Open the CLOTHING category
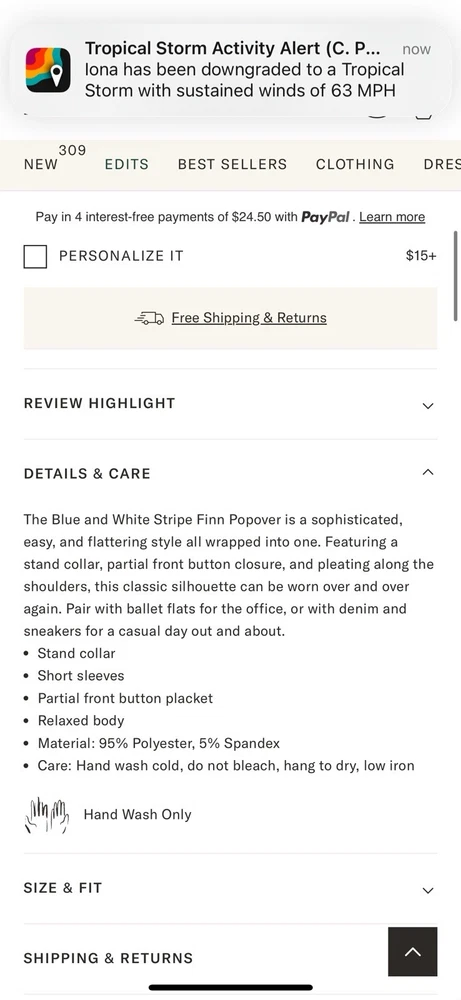This screenshot has width=461, height=1000. (x=355, y=165)
